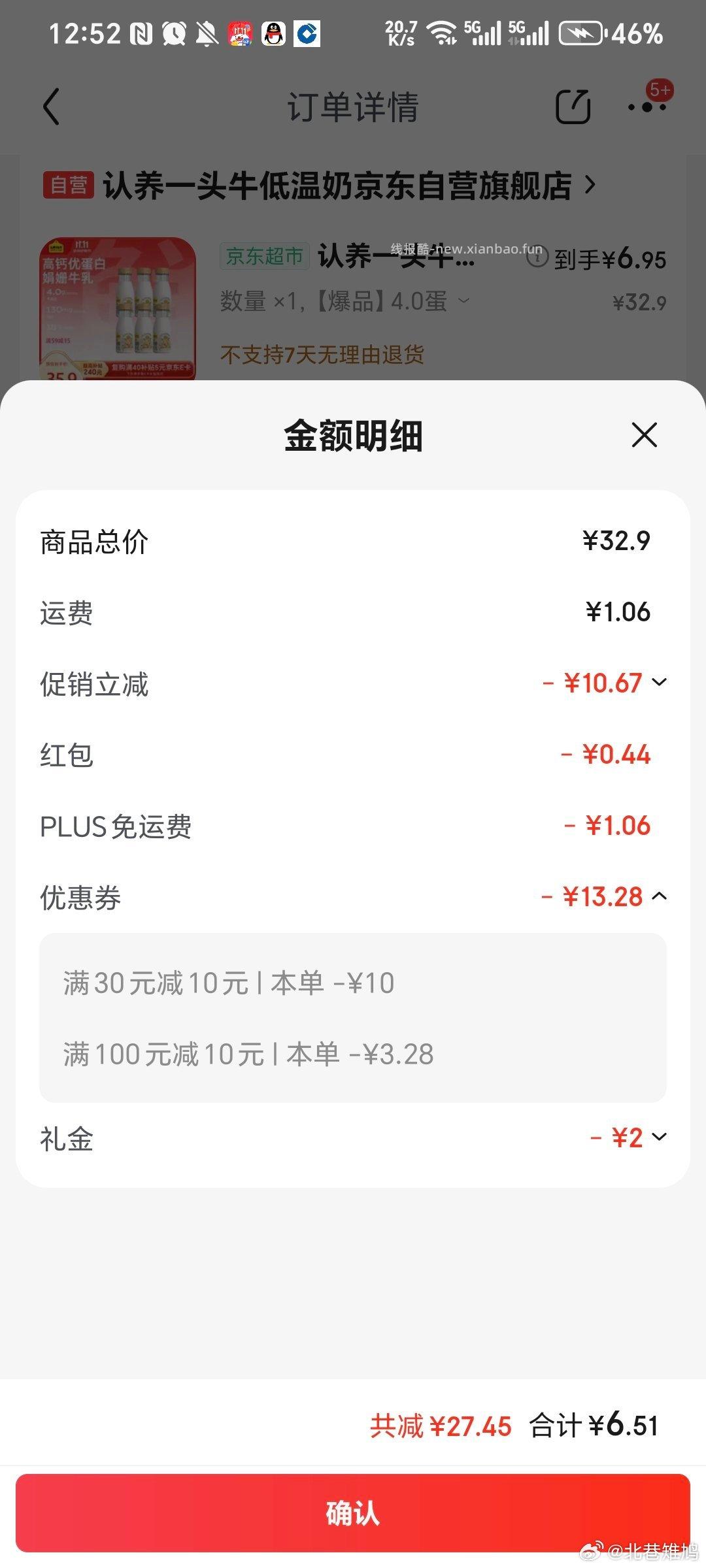
Task: Tap the back arrow on the order detail page
Action: pos(52,106)
